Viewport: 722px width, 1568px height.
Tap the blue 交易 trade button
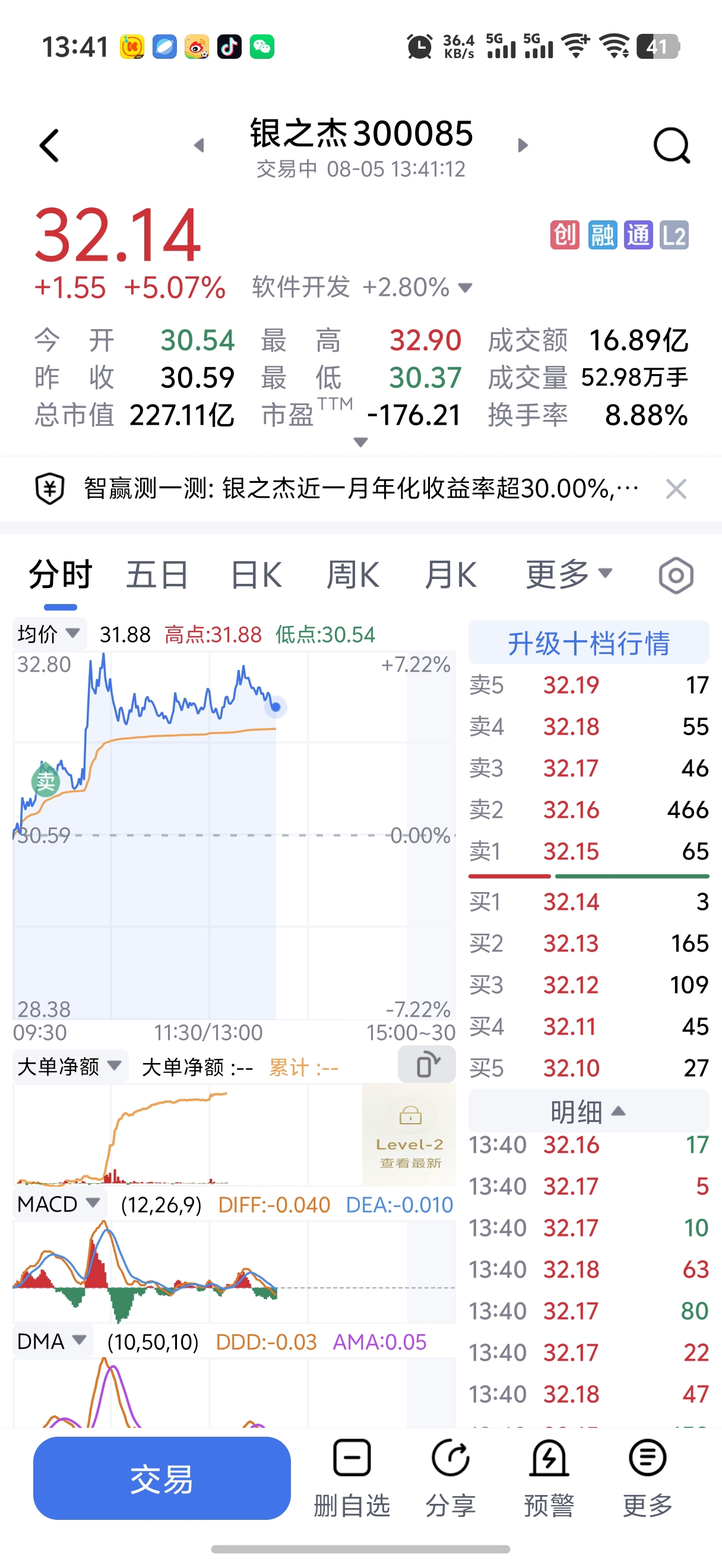[x=161, y=1478]
